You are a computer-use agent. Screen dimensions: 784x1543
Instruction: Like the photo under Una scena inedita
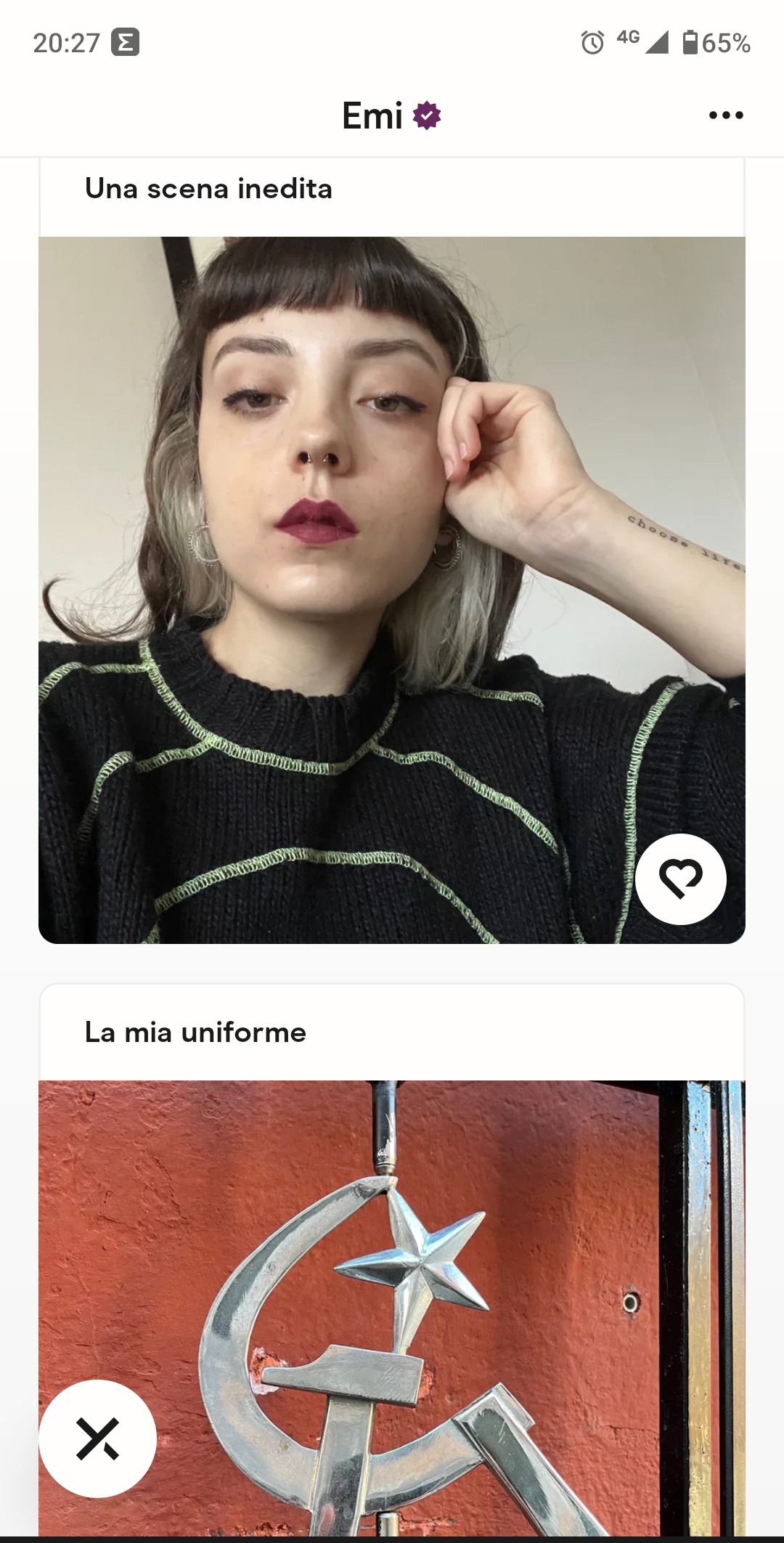click(x=680, y=879)
